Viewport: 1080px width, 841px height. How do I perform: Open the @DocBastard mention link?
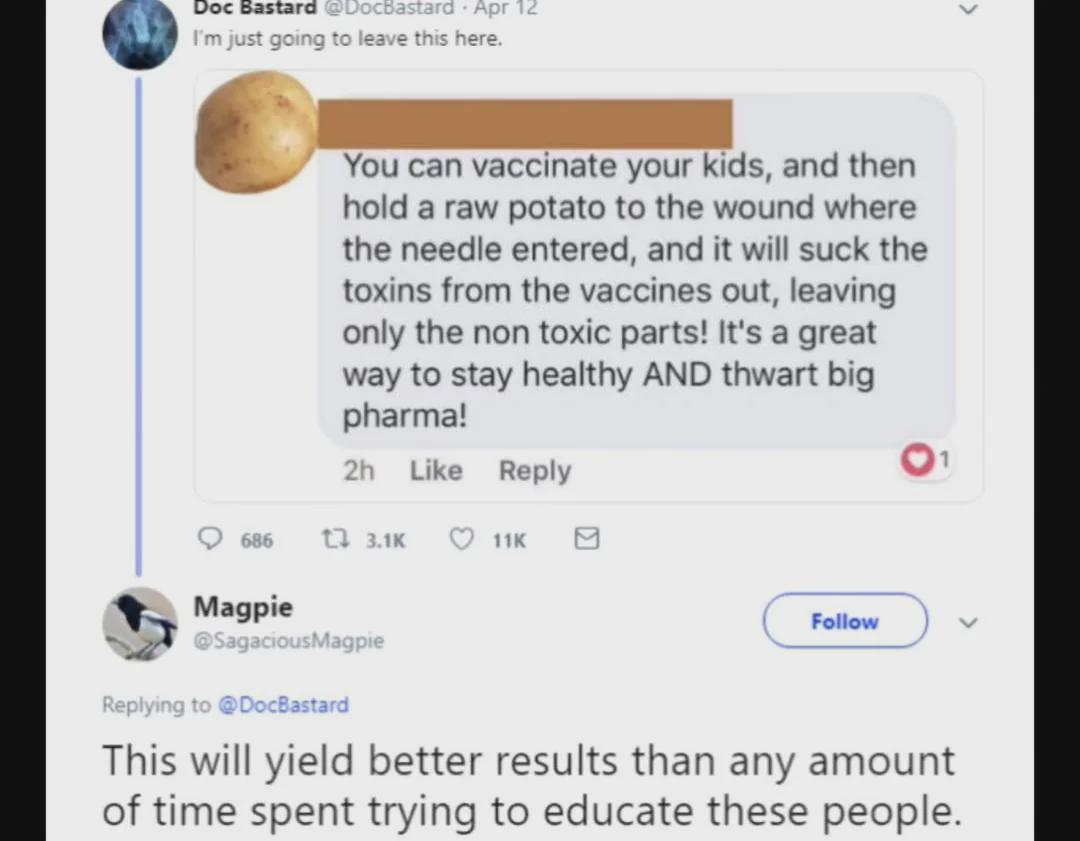point(283,705)
